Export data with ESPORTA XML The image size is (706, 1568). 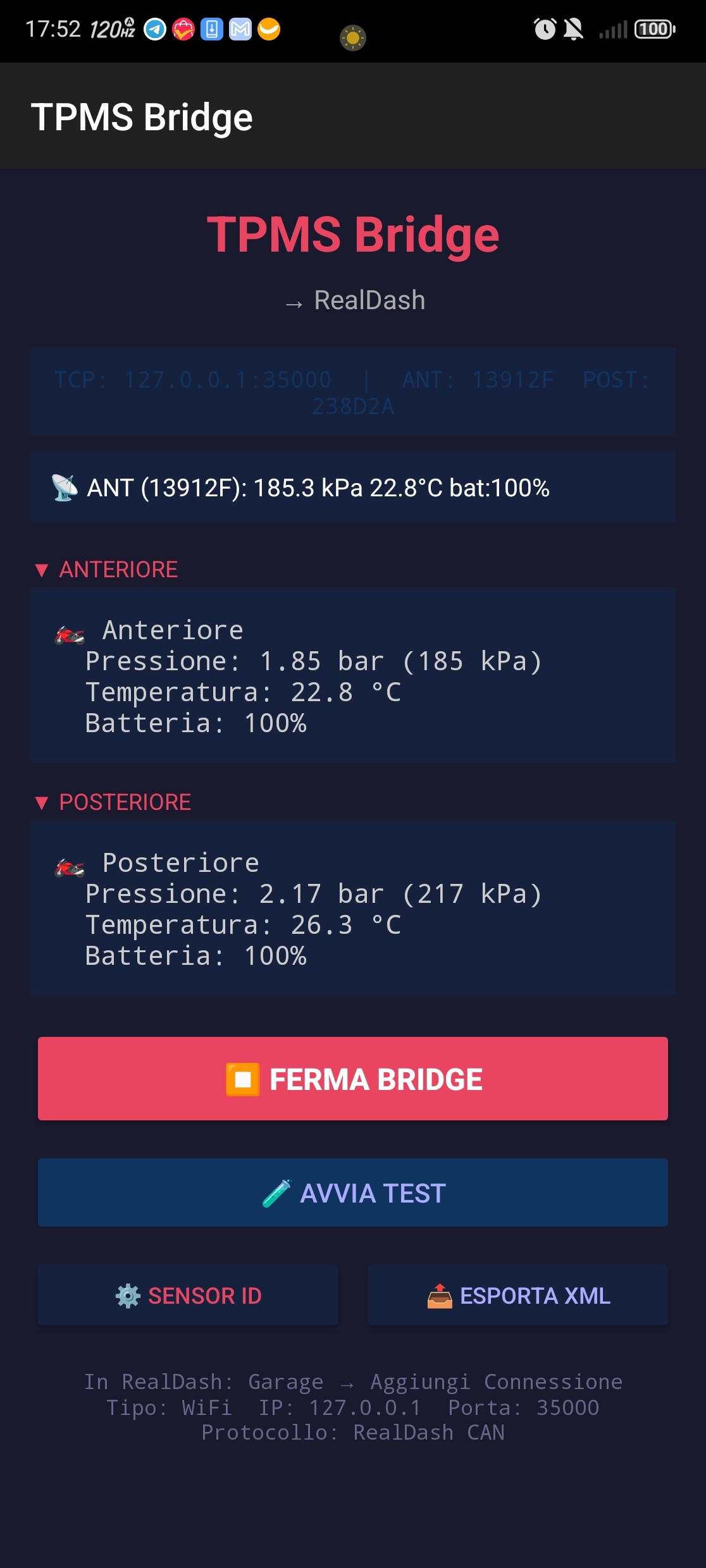click(x=517, y=1295)
